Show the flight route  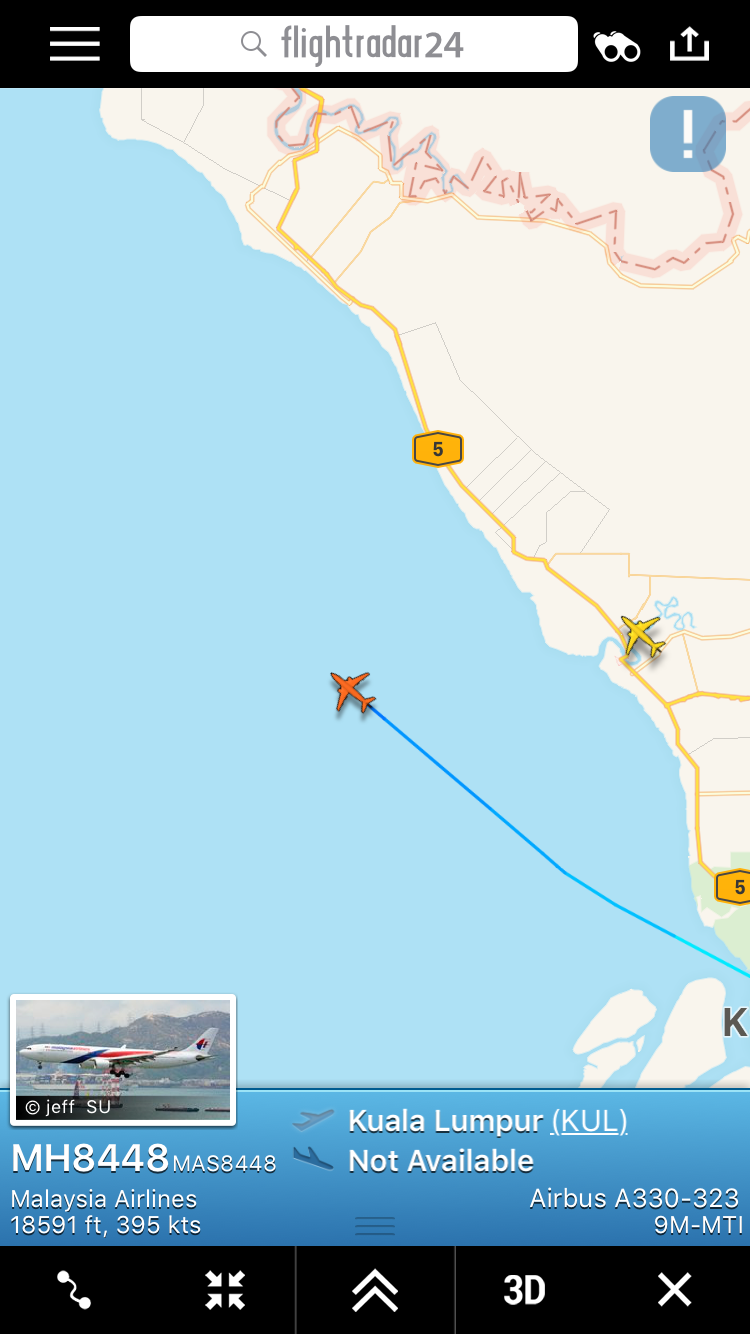tap(74, 1290)
